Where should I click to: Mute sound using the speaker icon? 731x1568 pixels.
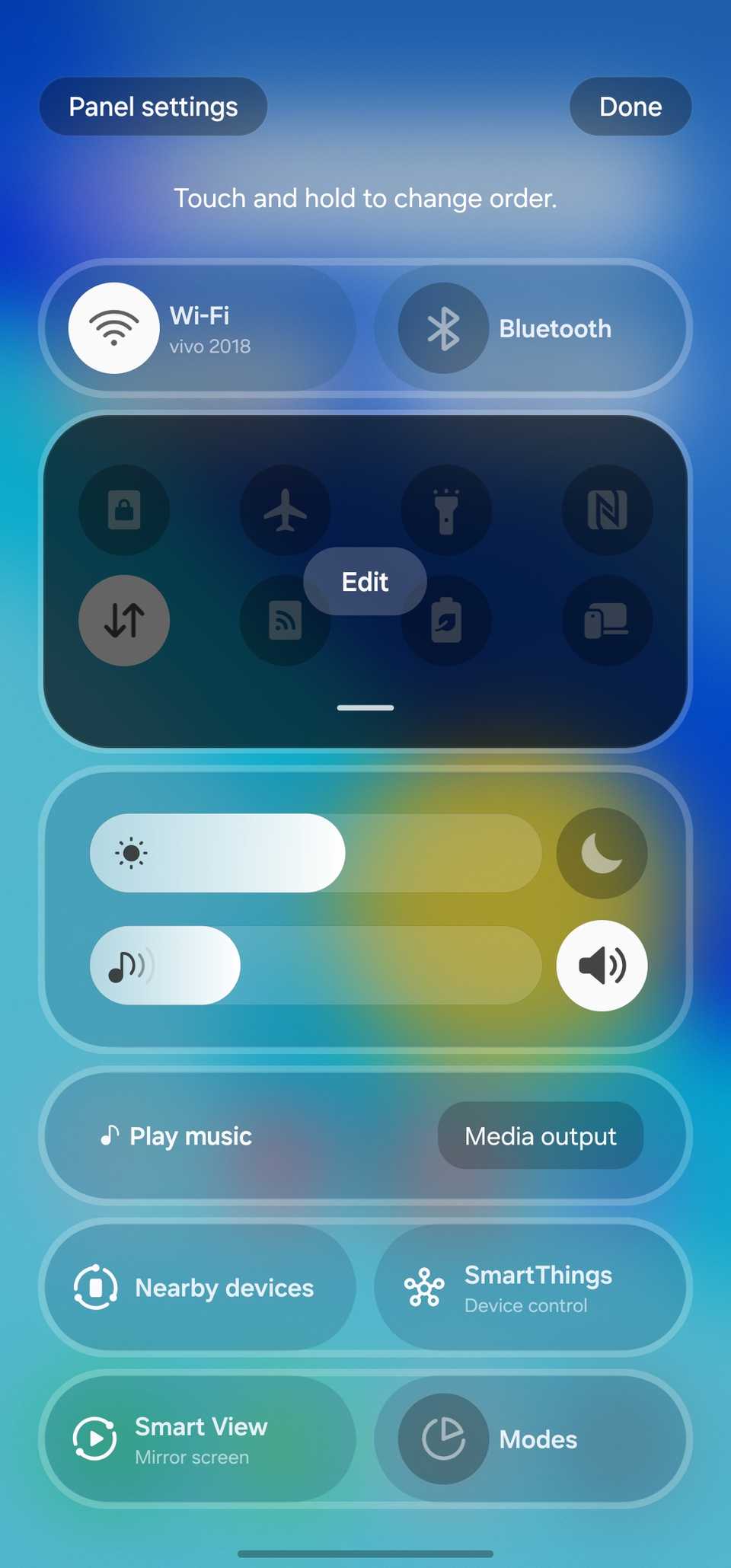coord(602,966)
